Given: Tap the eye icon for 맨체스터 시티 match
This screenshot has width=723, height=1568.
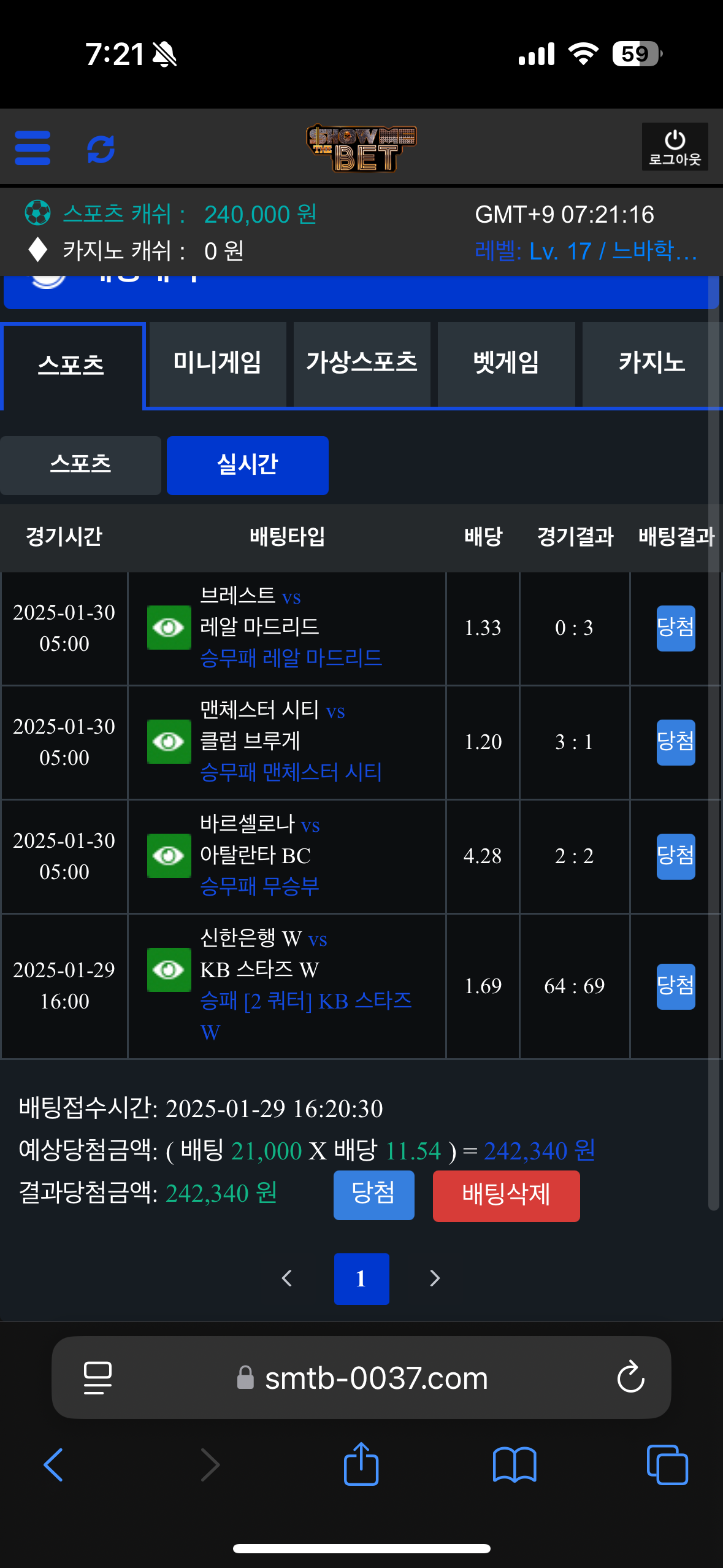Looking at the screenshot, I should [169, 742].
